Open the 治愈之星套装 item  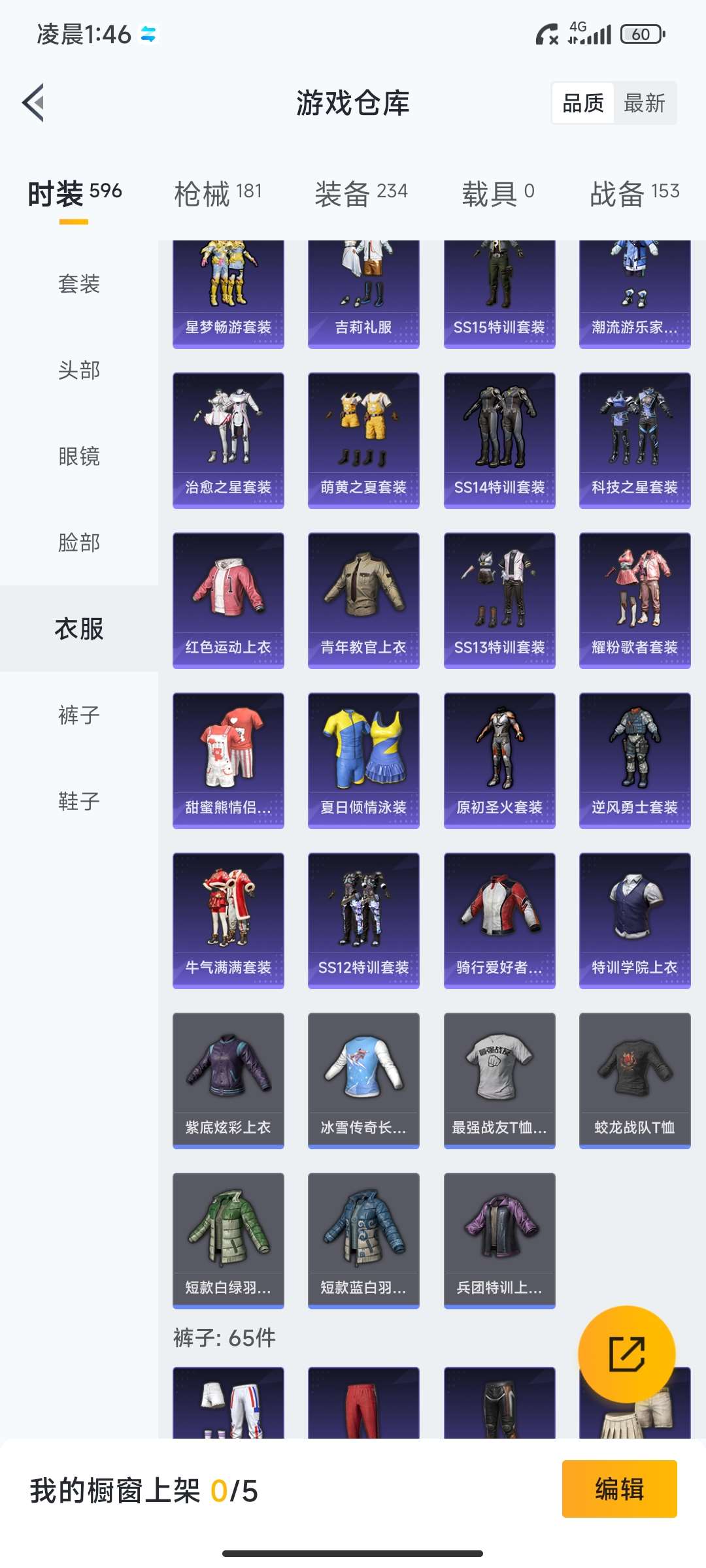228,440
